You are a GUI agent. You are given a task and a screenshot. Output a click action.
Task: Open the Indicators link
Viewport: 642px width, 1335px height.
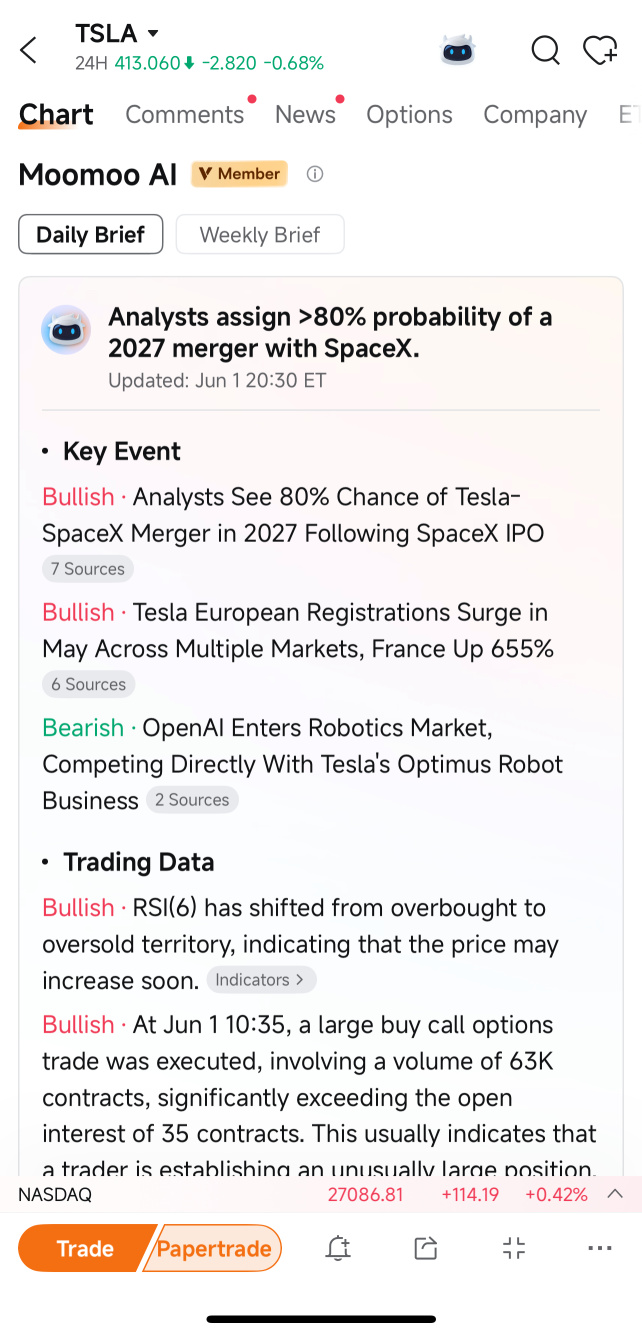point(261,980)
